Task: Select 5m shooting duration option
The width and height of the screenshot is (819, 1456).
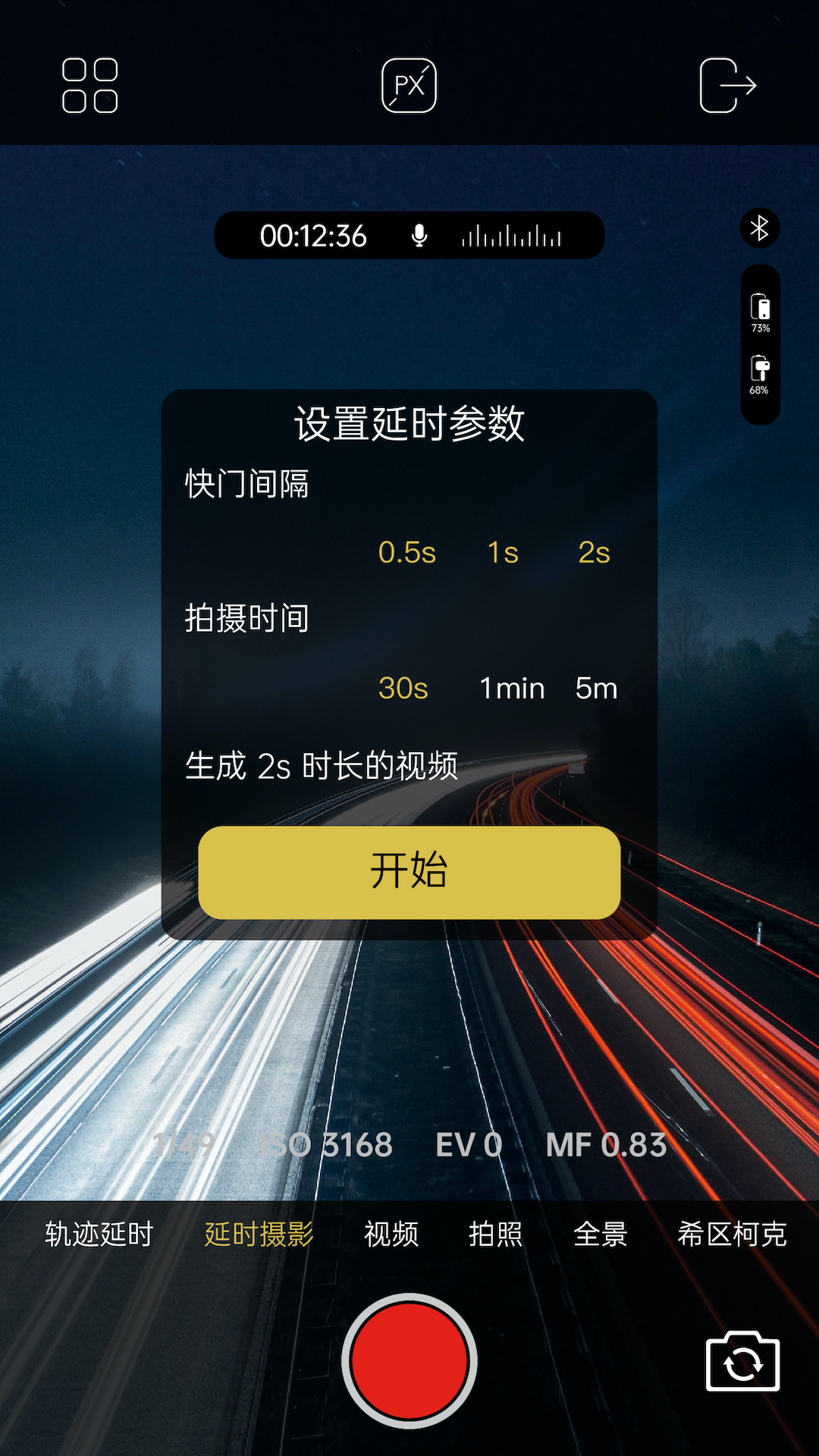Action: 598,689
